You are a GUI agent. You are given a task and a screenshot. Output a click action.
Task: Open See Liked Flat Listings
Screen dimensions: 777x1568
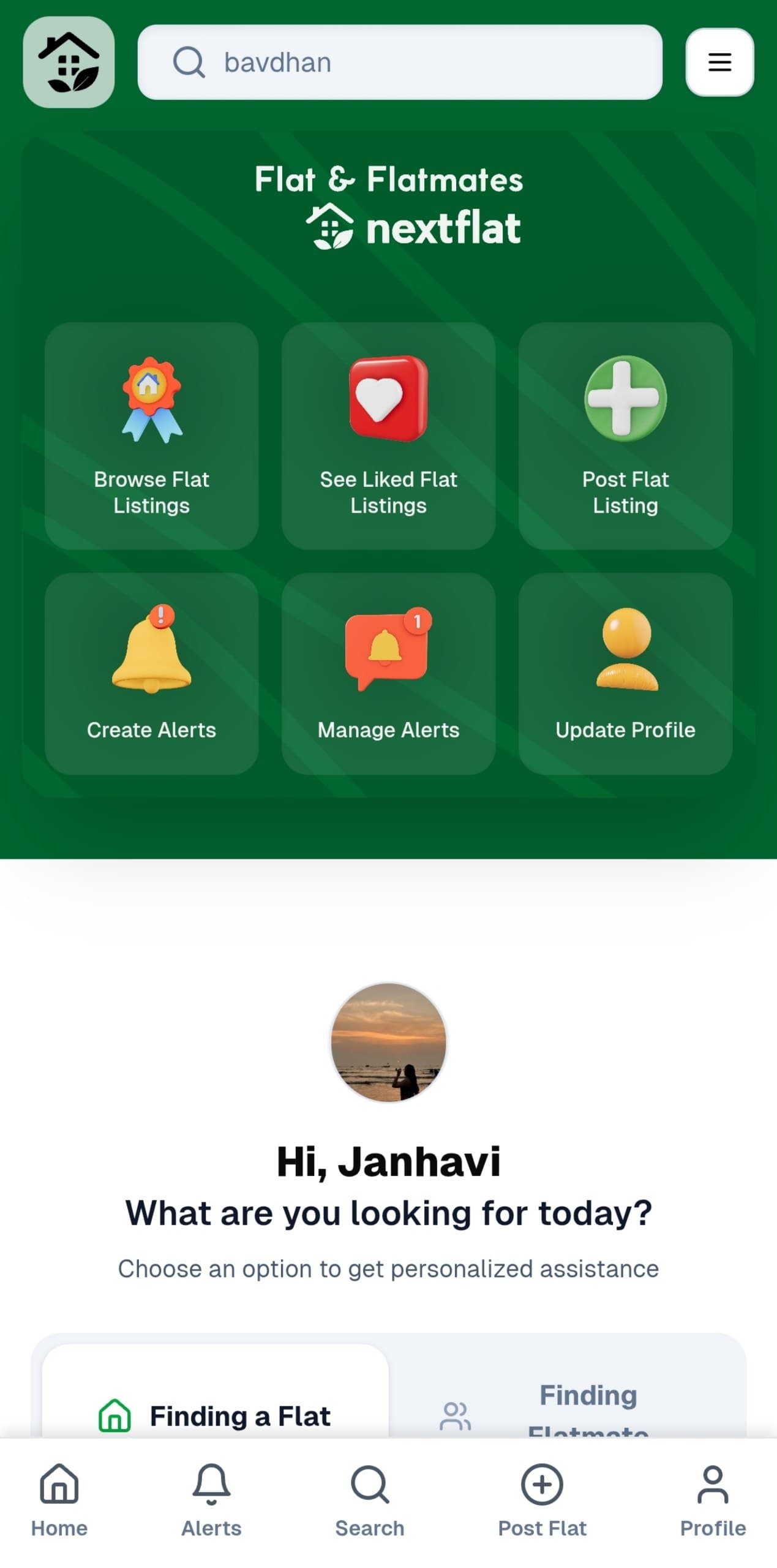[x=388, y=435]
